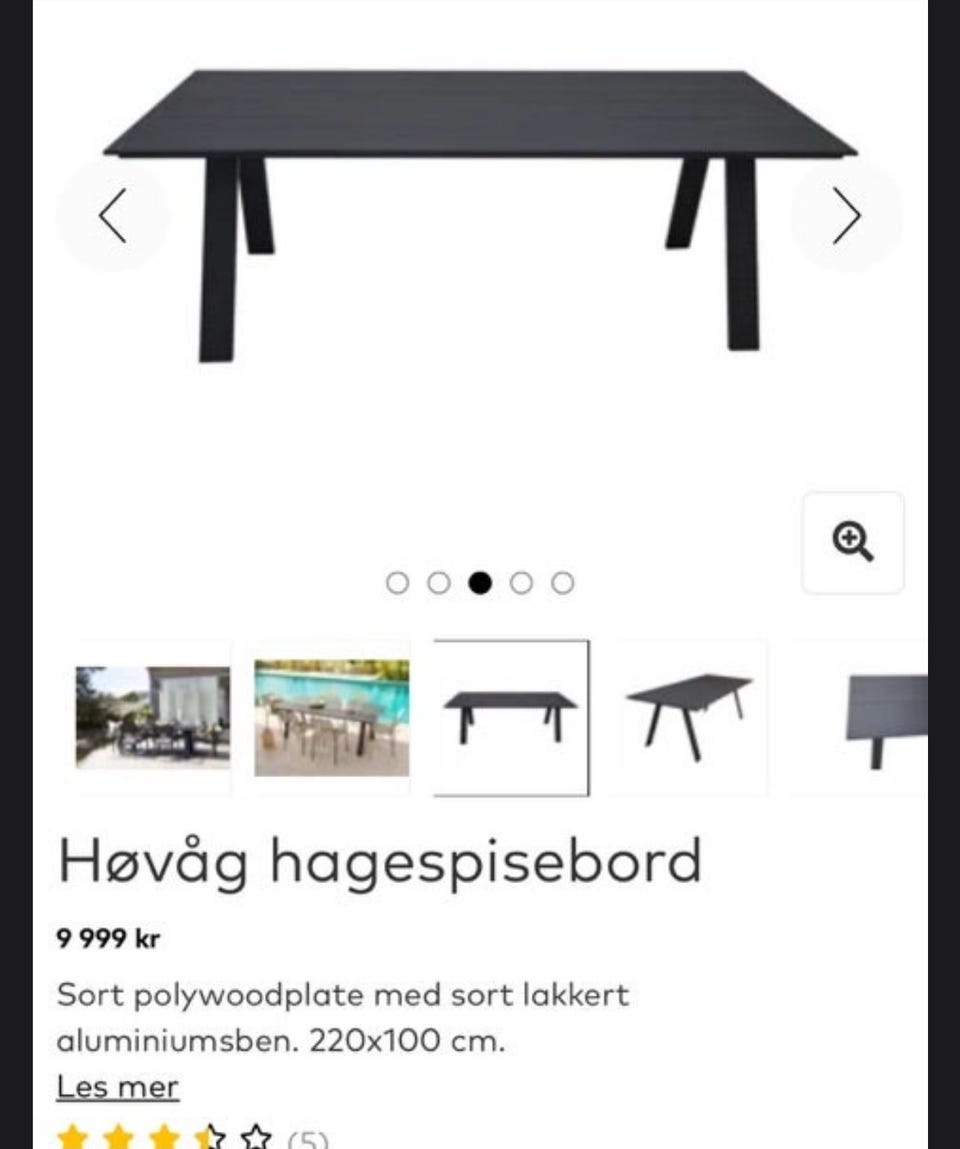Select the highlighted table thumbnail

coord(509,717)
